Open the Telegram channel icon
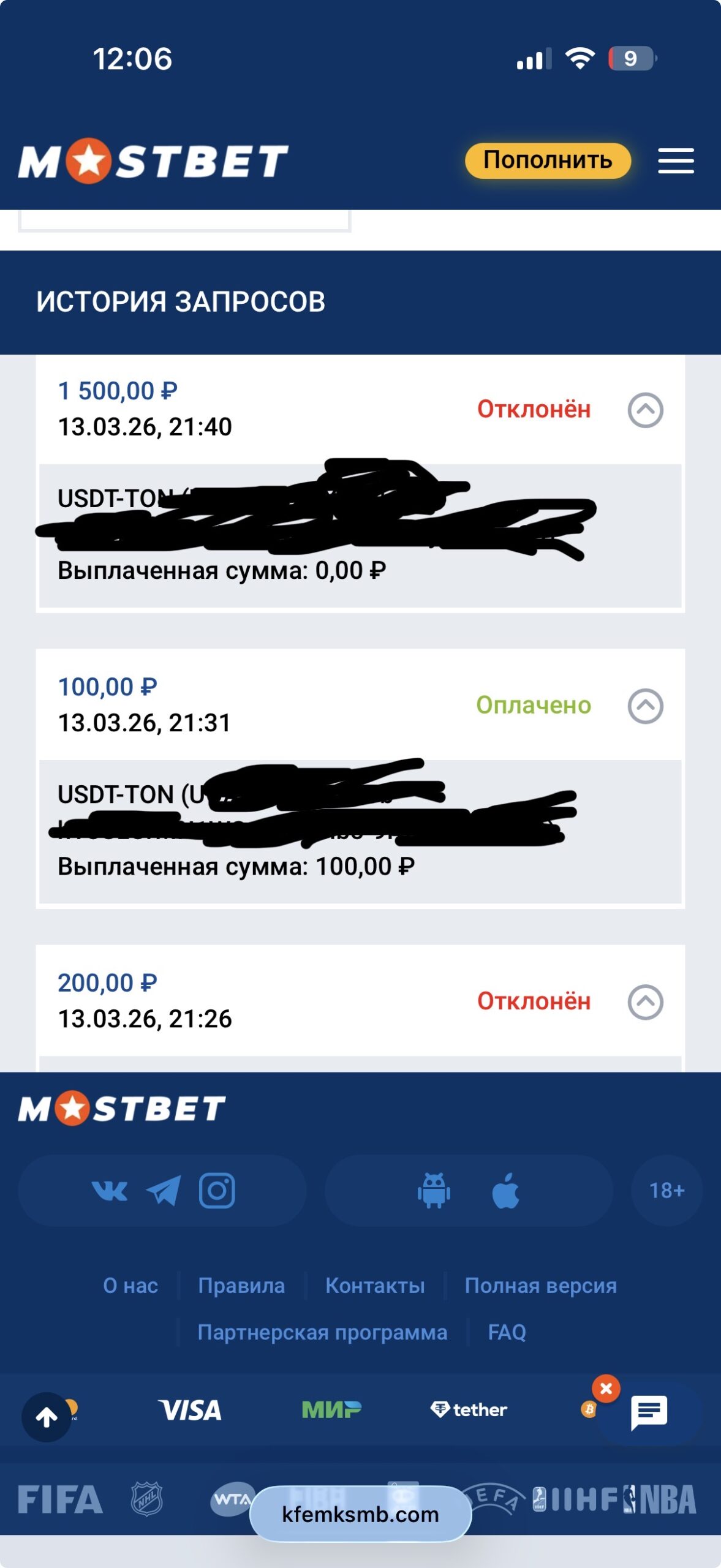The height and width of the screenshot is (1568, 721). (x=164, y=1191)
